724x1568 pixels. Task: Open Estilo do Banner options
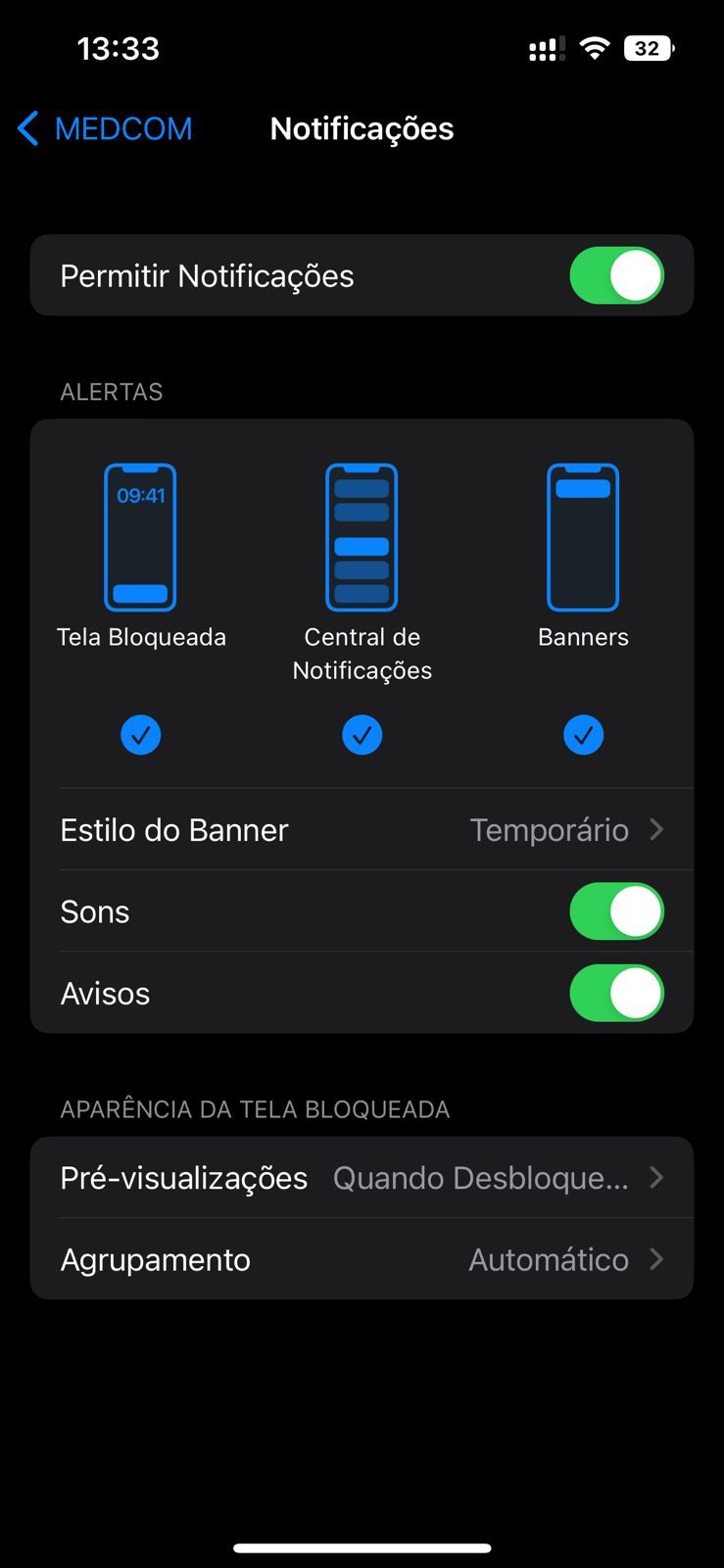(362, 830)
